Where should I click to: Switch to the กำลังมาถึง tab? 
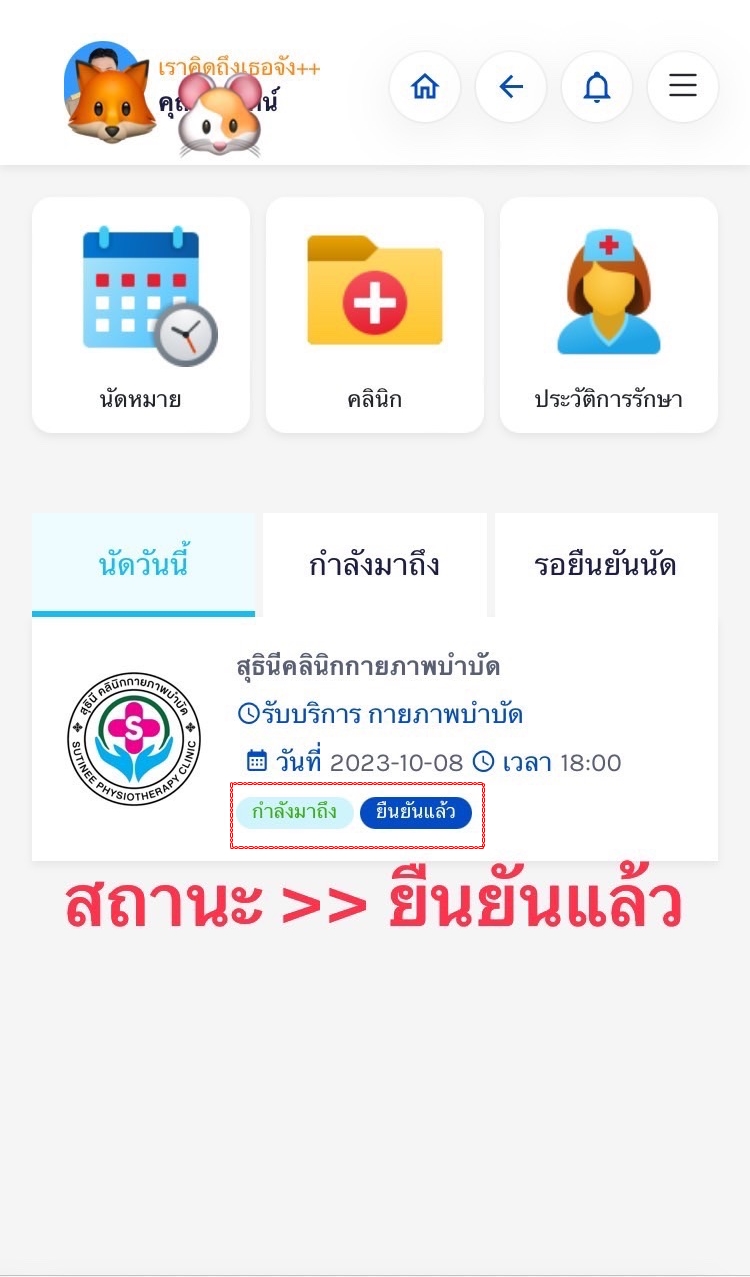pos(375,565)
